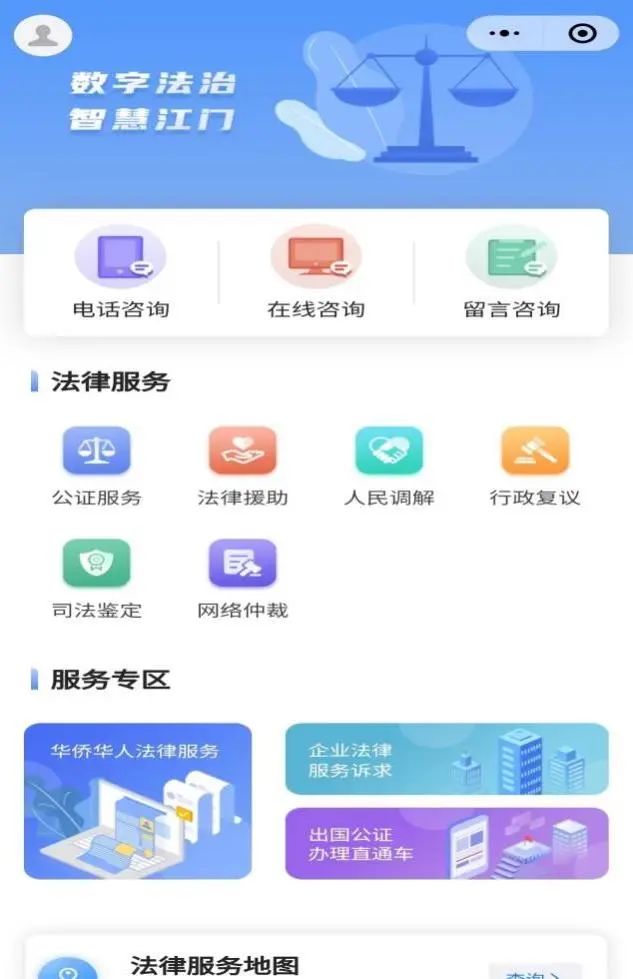Open 华侨华人法律服务 banner
This screenshot has width=633, height=979.
coord(138,801)
